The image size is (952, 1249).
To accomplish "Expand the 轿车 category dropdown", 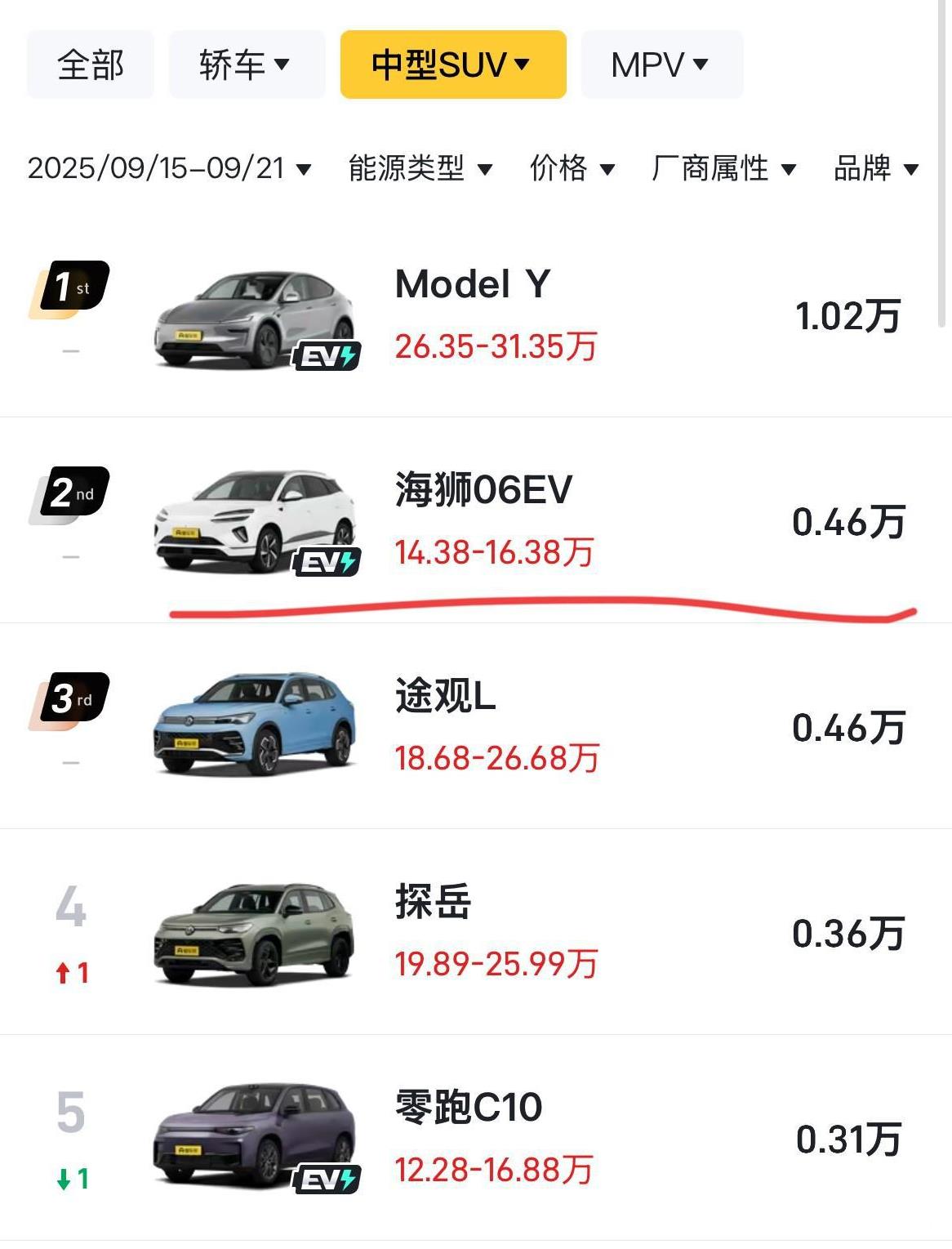I will 247,65.
